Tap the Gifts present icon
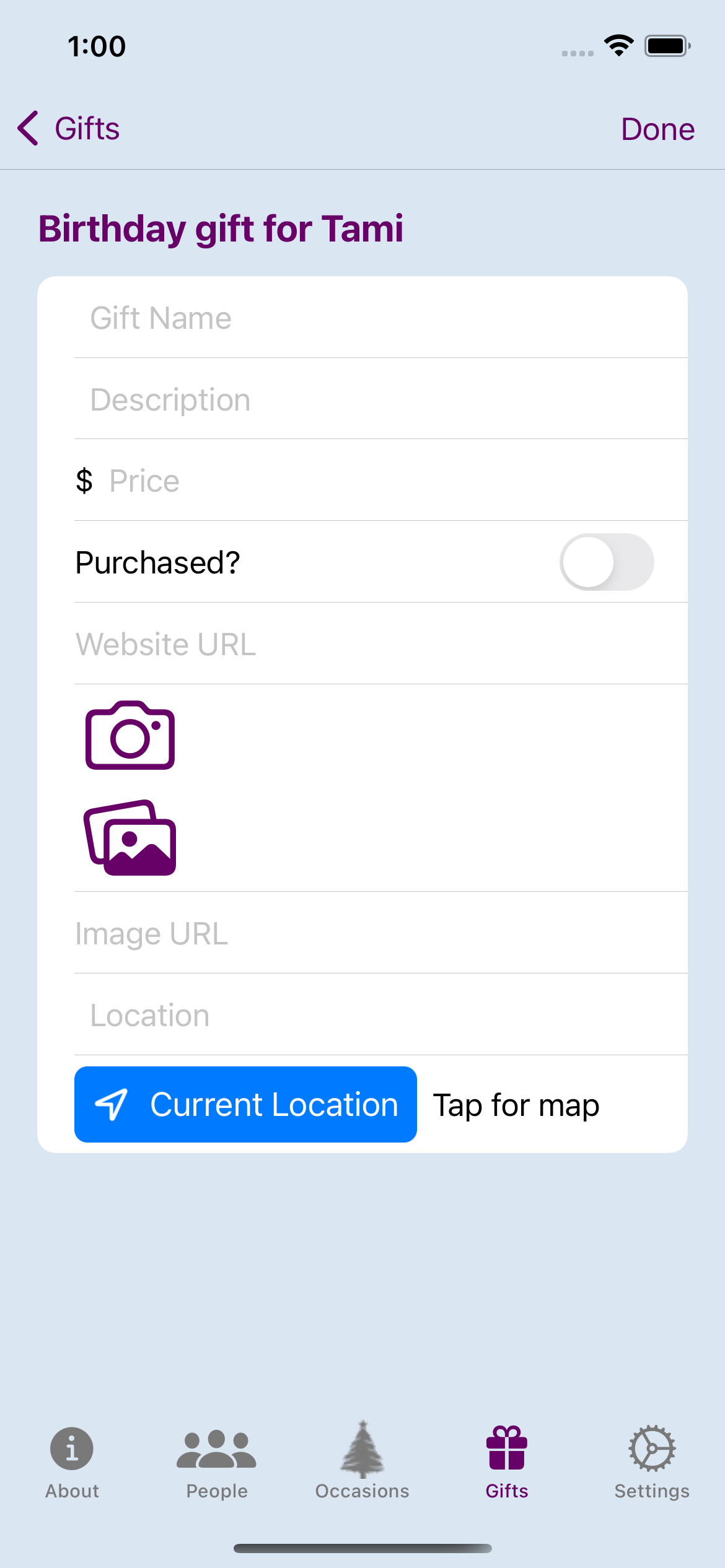The height and width of the screenshot is (1568, 725). (x=506, y=1449)
